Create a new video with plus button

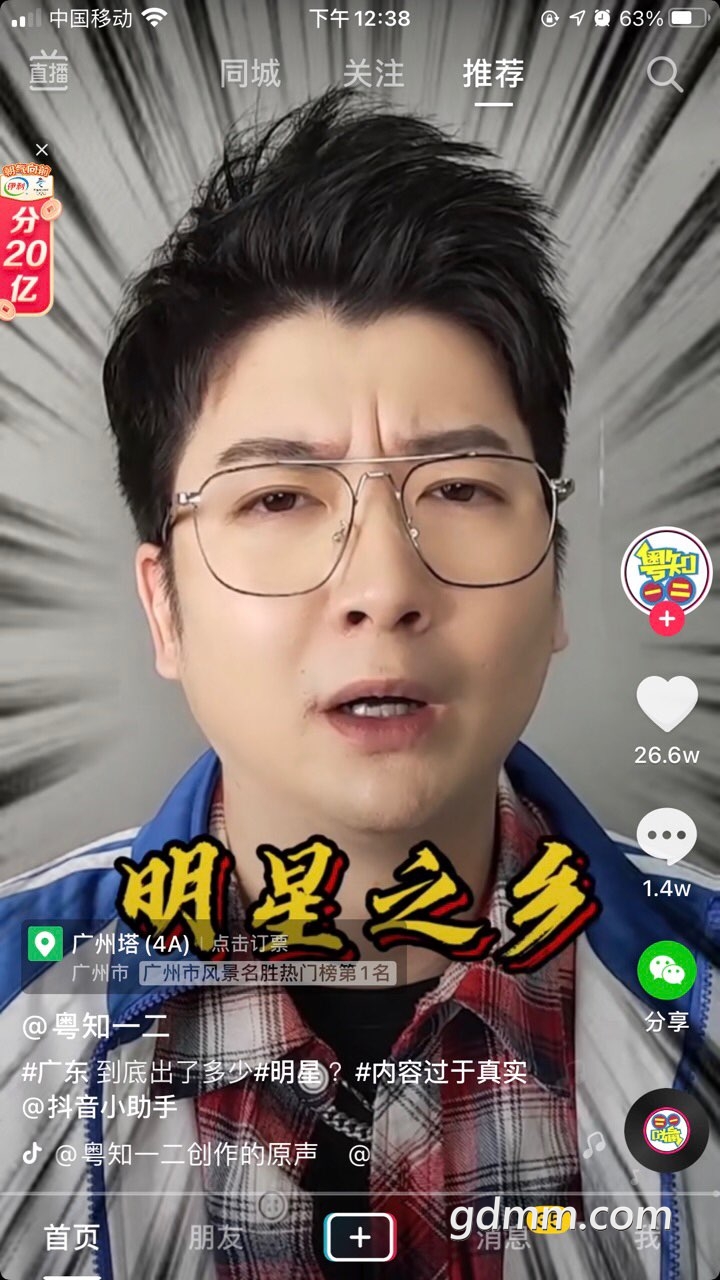(x=360, y=1238)
